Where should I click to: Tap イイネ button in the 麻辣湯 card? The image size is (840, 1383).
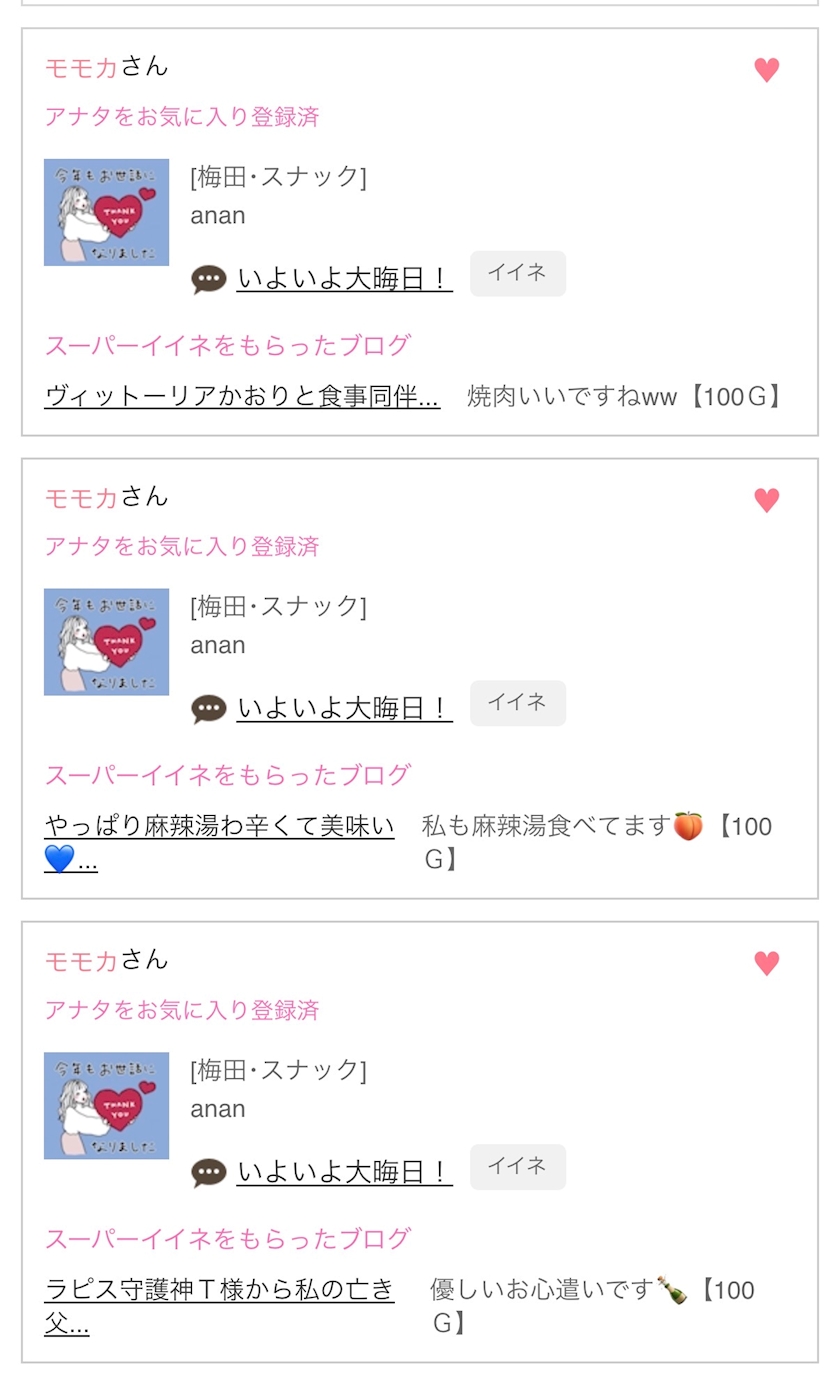pyautogui.click(x=518, y=704)
